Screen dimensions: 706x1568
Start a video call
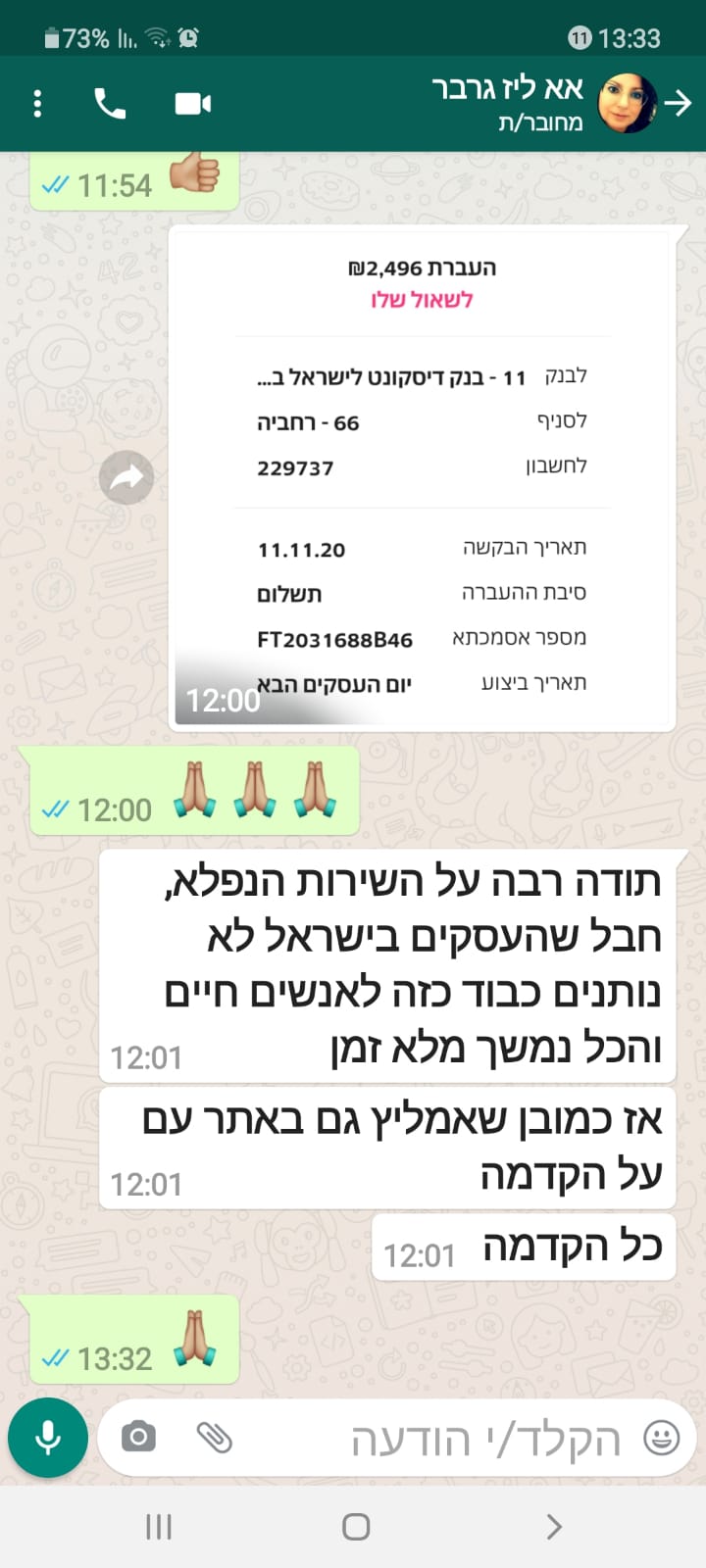point(192,104)
